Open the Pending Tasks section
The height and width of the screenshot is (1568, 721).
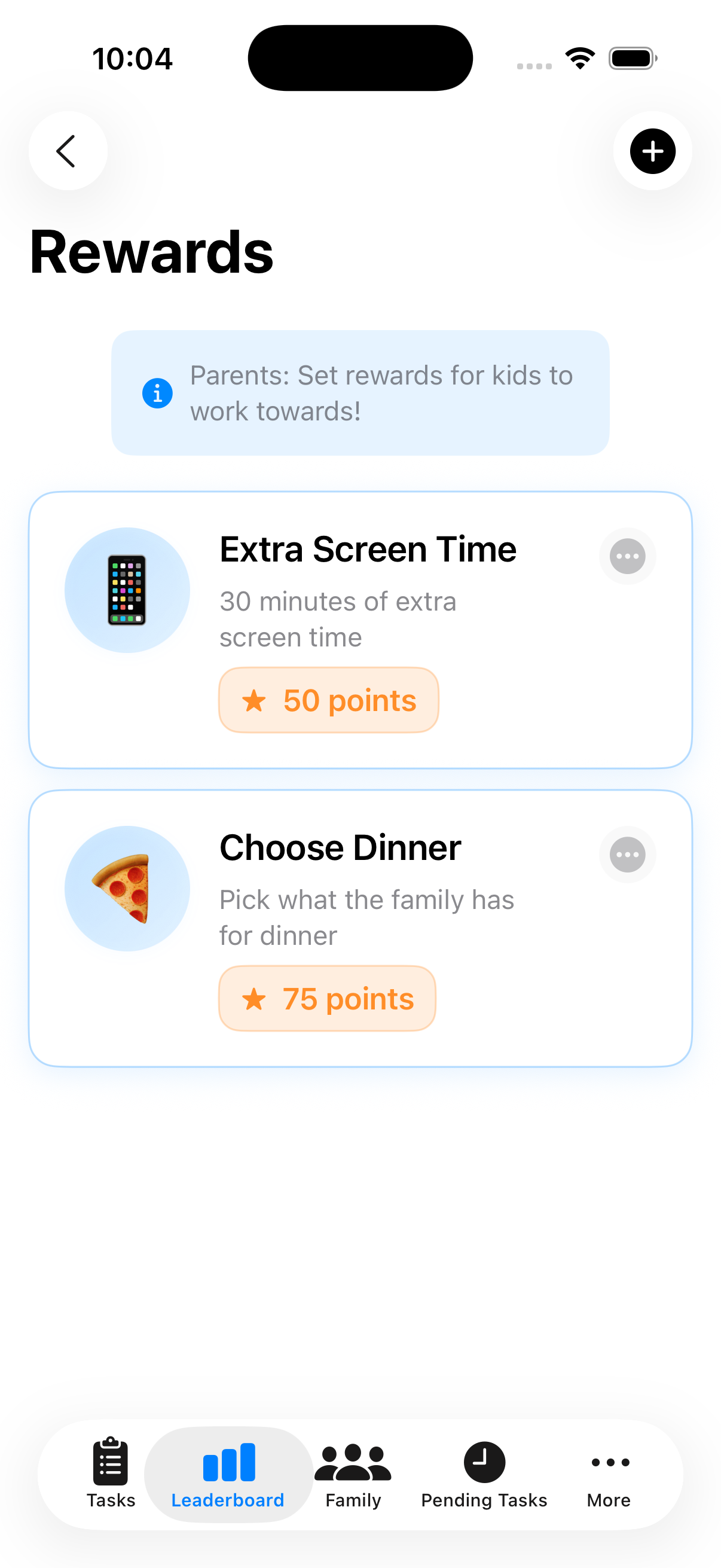pos(484,1500)
